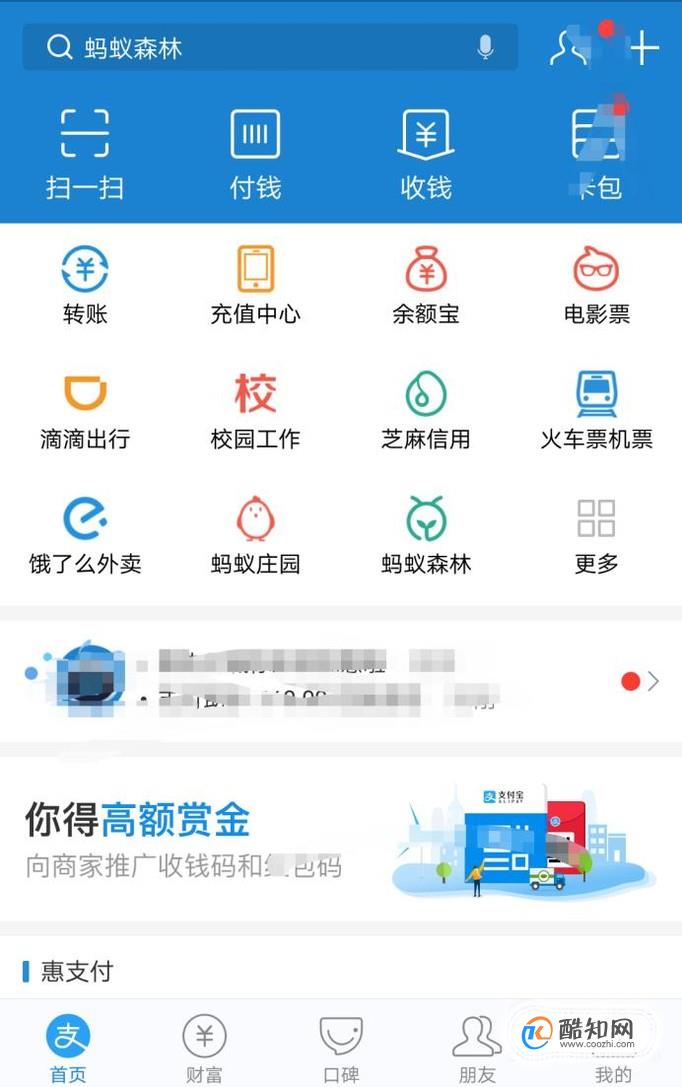Switch to the 财富 tab
The image size is (682, 1087).
coord(204,1048)
